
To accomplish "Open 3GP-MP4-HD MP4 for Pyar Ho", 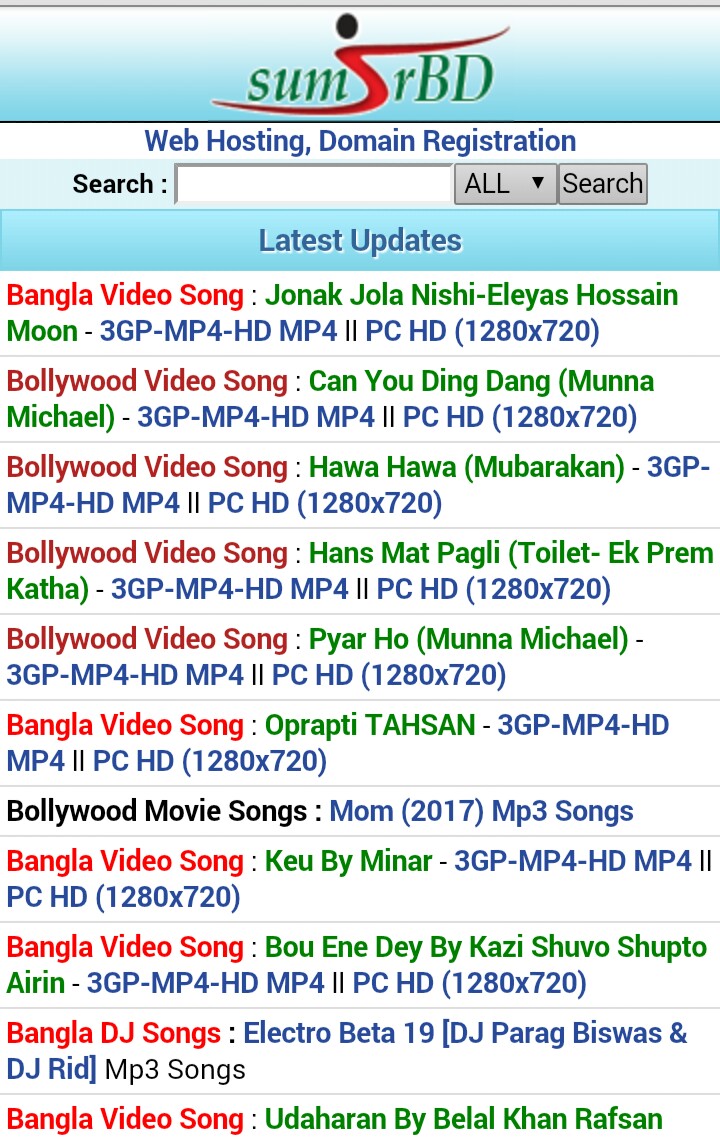I will point(125,676).
